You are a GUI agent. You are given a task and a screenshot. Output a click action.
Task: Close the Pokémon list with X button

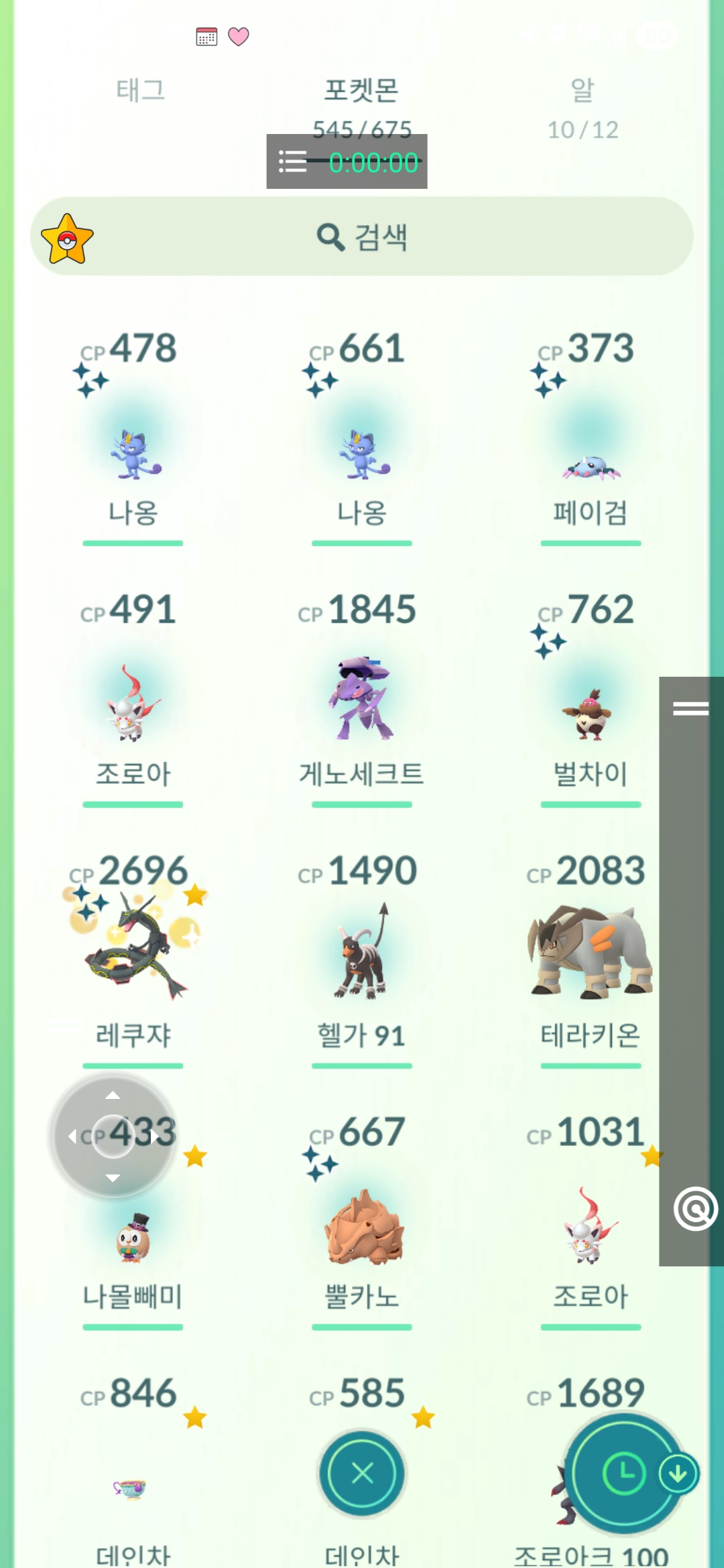(x=362, y=1474)
